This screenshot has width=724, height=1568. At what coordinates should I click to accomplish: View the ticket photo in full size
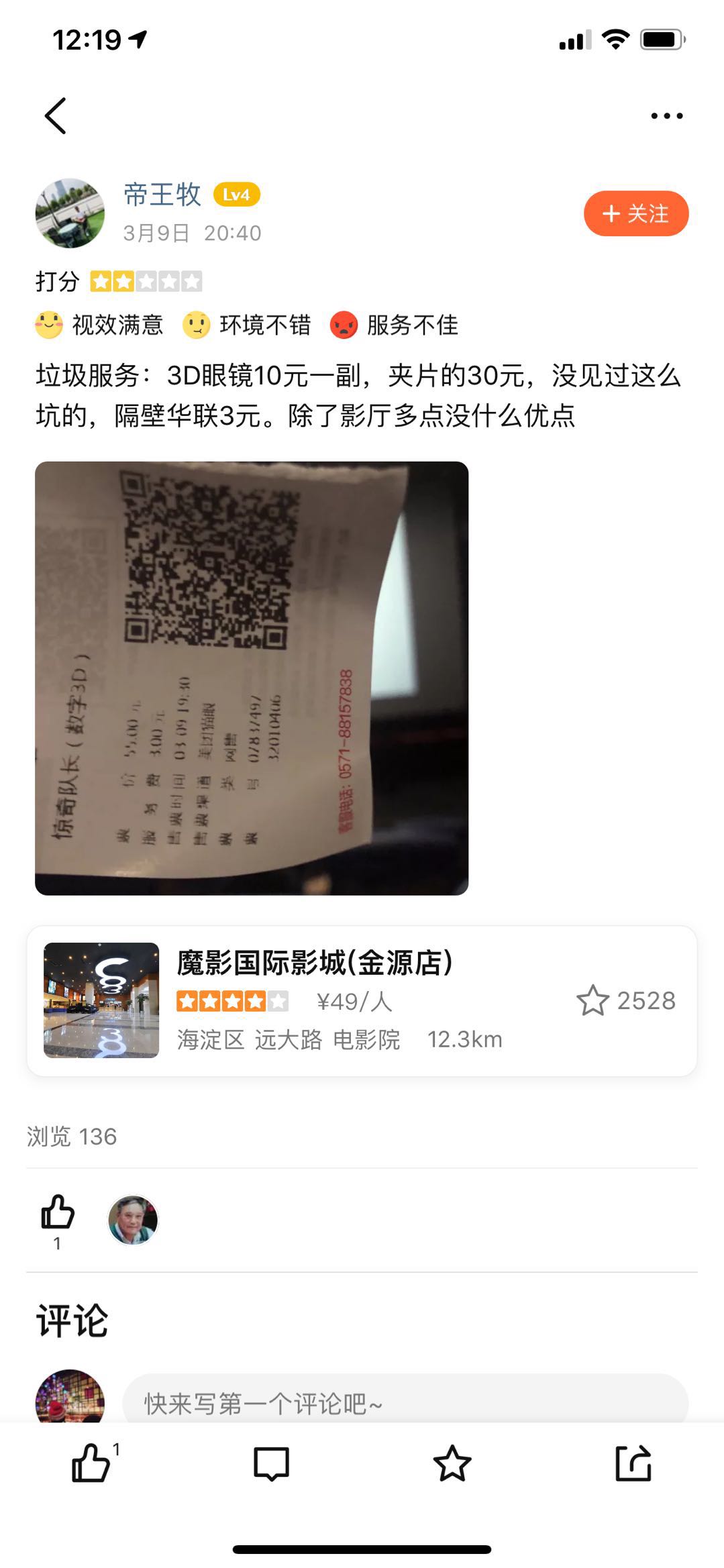click(252, 678)
